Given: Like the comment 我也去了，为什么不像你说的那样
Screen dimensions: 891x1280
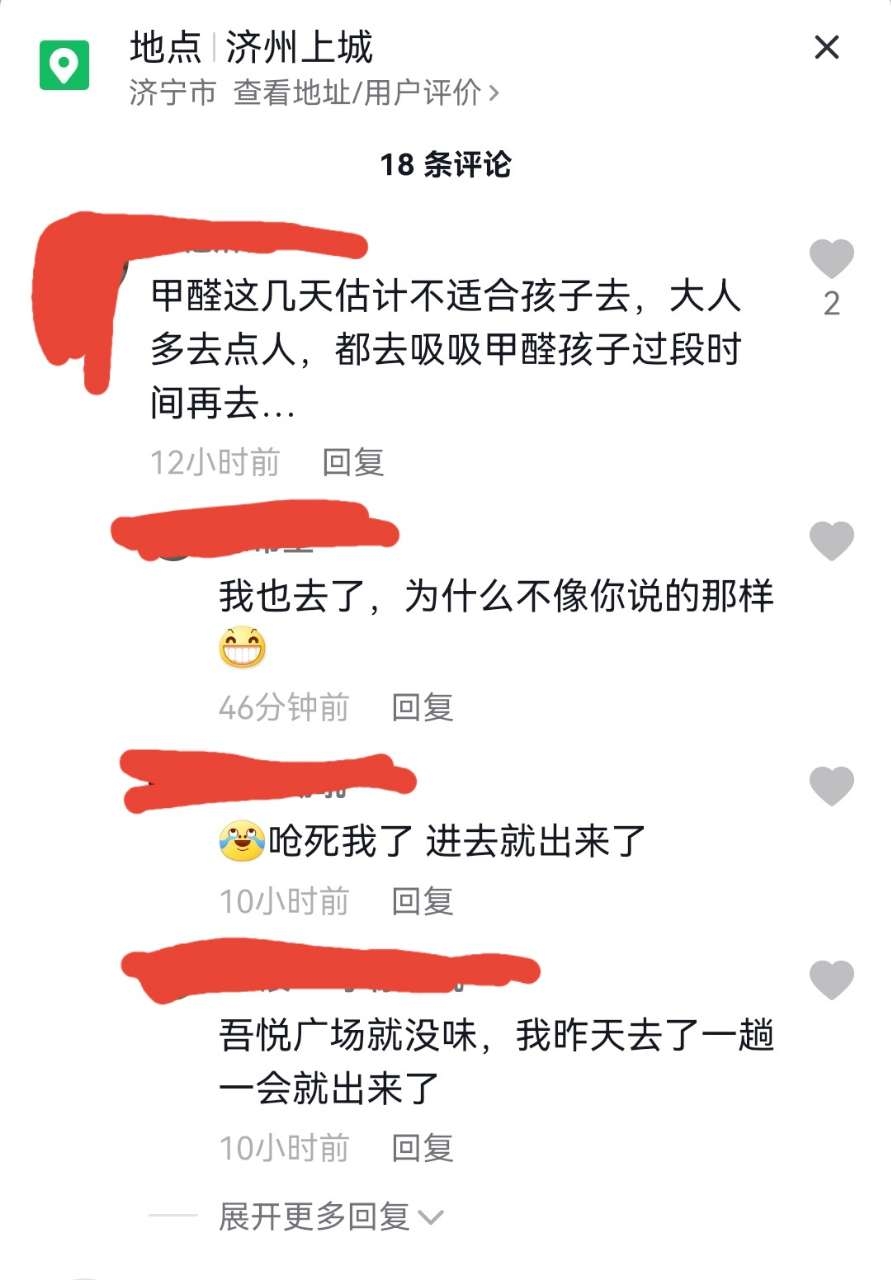Looking at the screenshot, I should pyautogui.click(x=831, y=541).
